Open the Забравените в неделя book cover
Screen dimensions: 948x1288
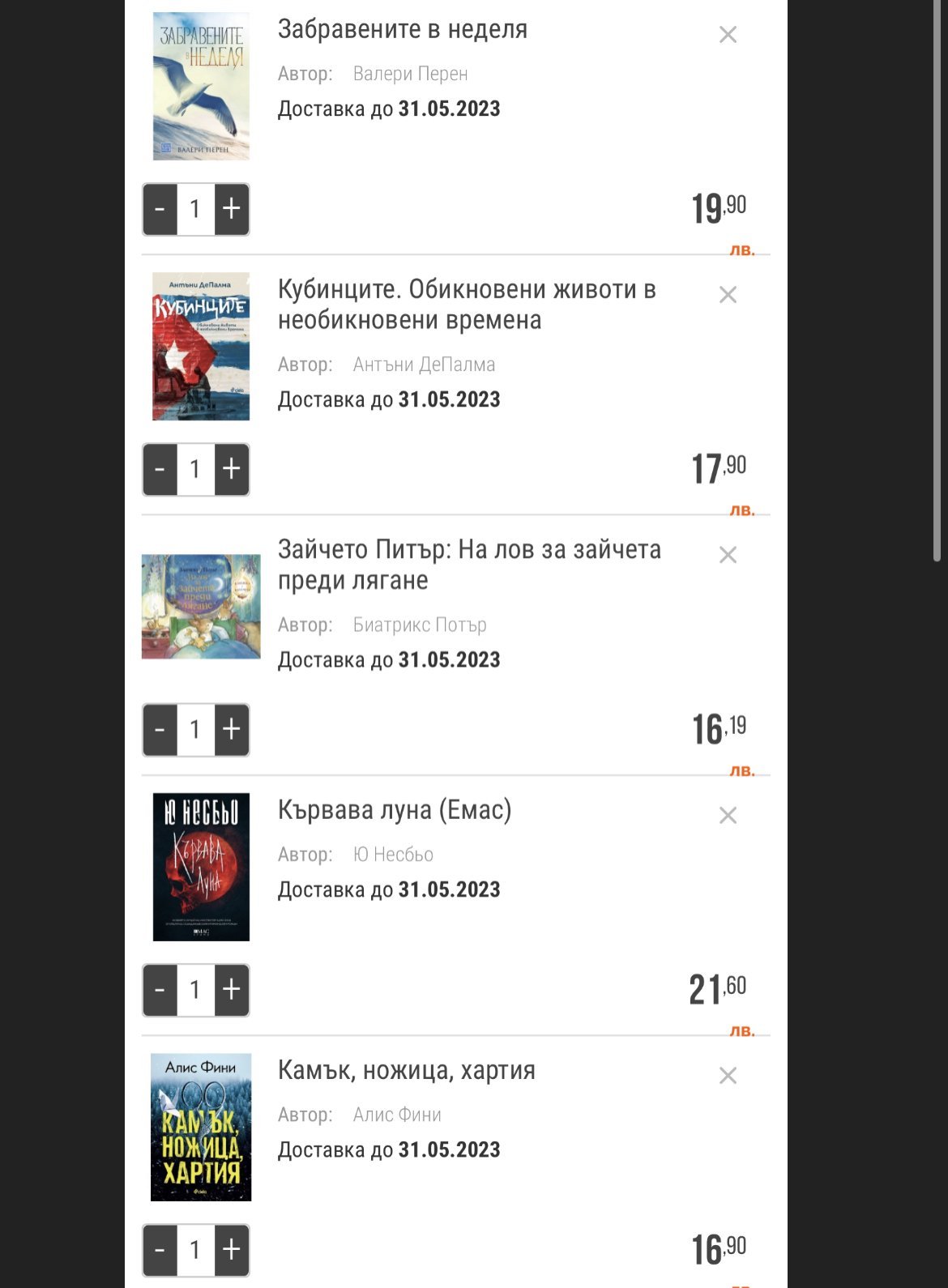pyautogui.click(x=201, y=86)
